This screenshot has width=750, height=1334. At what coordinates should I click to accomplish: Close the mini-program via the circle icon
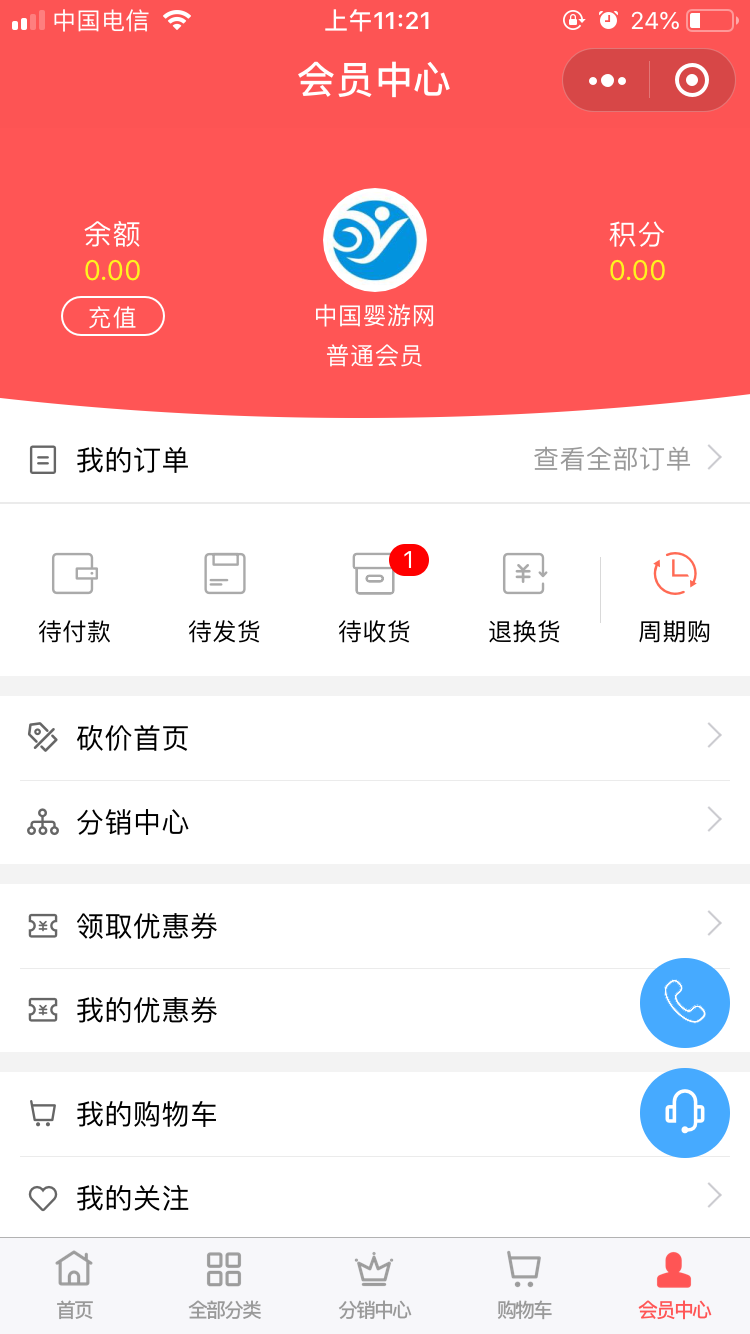pos(692,80)
